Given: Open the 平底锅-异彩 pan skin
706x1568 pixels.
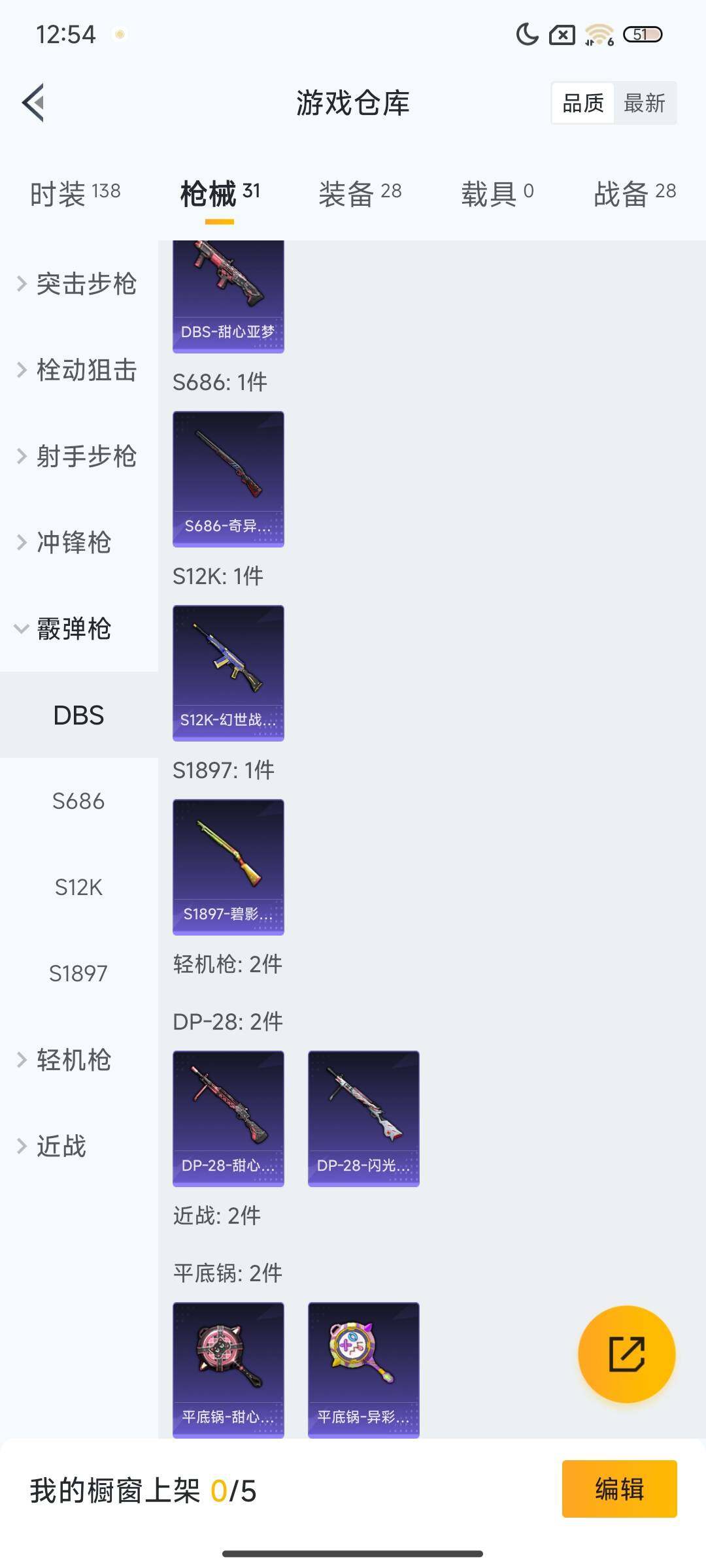Looking at the screenshot, I should click(363, 1371).
